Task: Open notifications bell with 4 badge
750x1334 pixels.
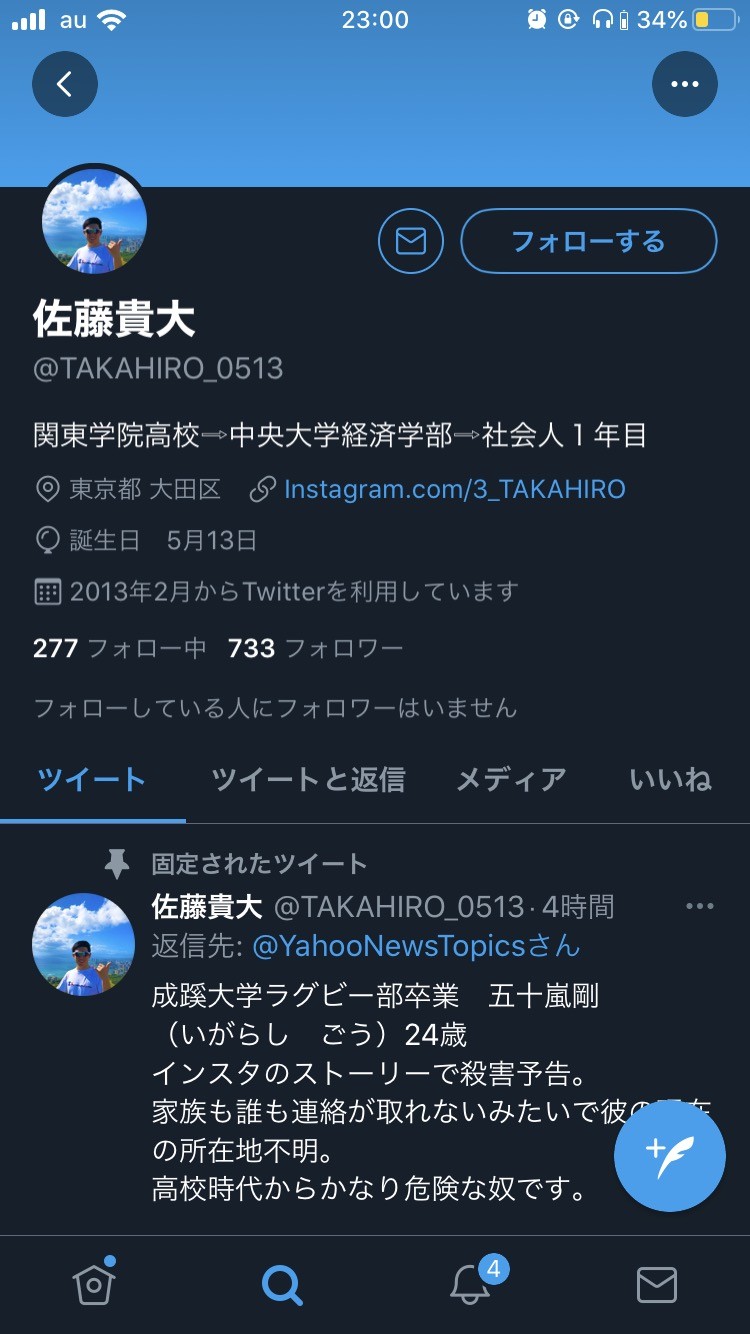Action: point(470,1284)
